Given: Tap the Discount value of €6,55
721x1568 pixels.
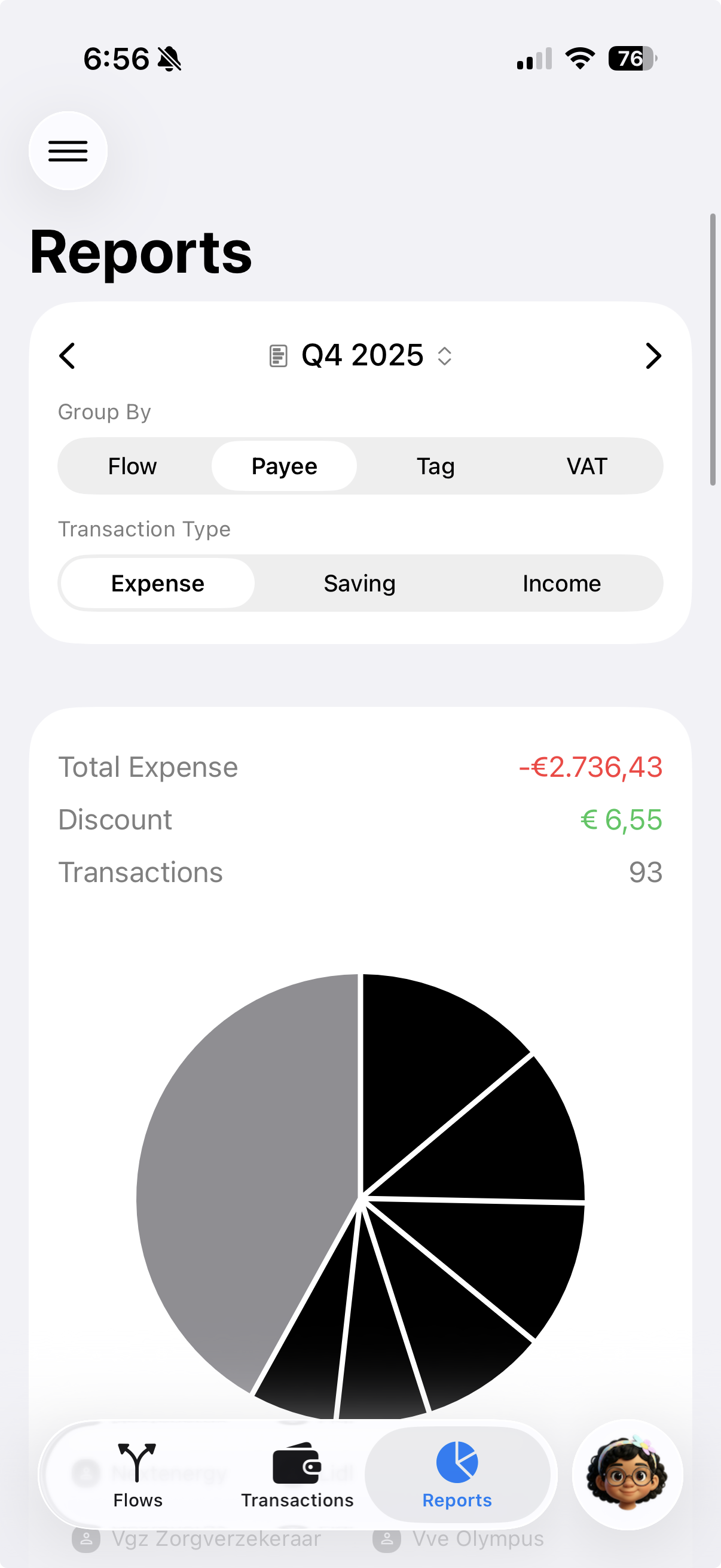Looking at the screenshot, I should (x=621, y=819).
